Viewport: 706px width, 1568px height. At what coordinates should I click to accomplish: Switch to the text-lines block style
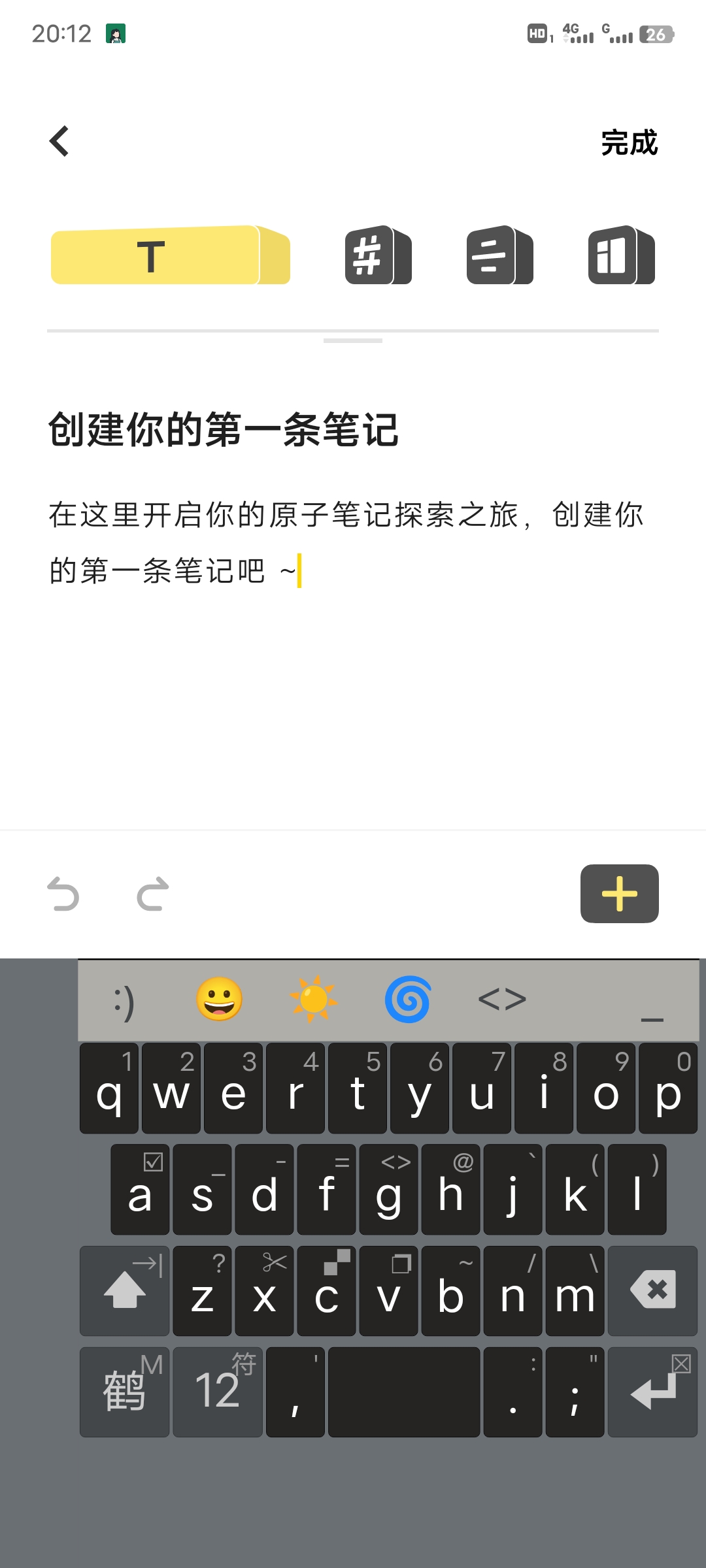pos(500,255)
